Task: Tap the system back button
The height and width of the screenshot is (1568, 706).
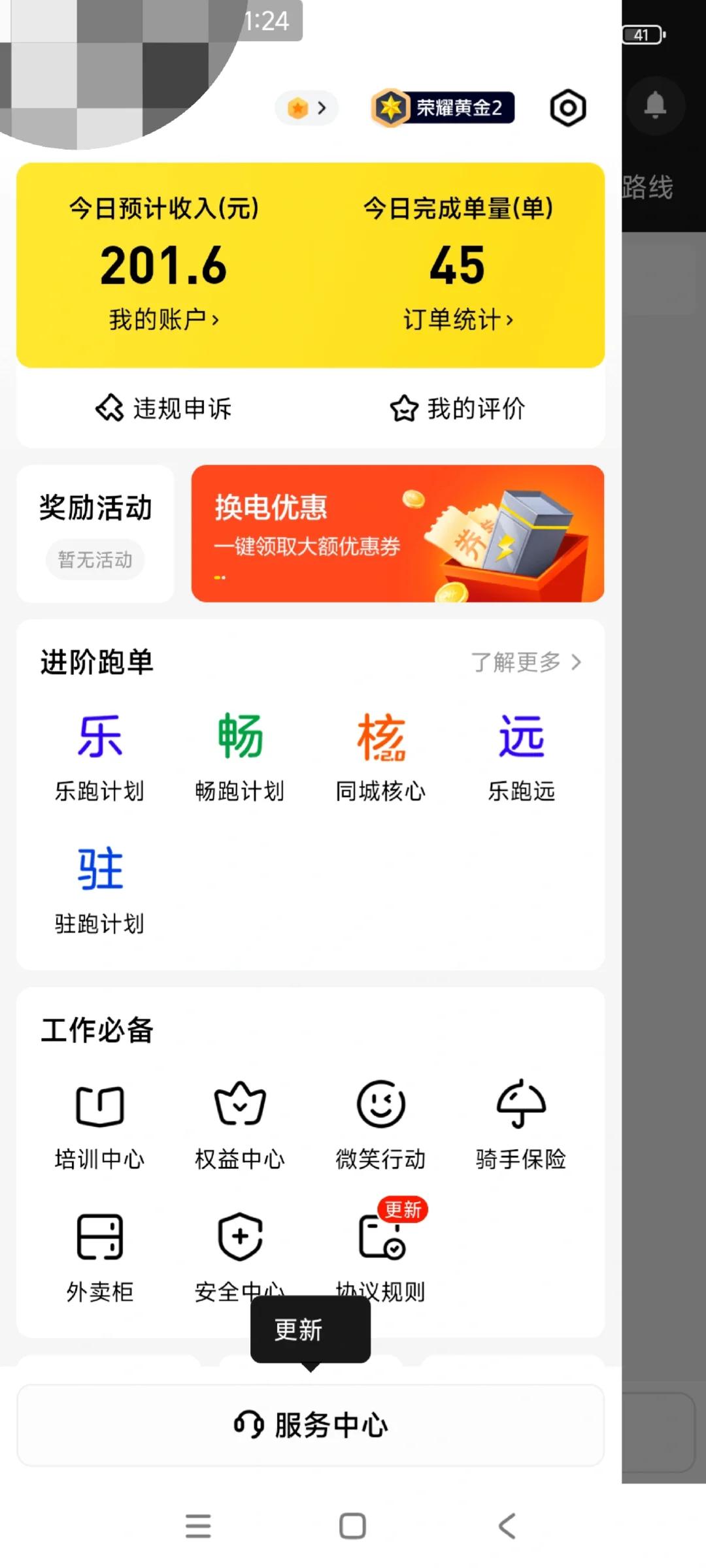Action: pyautogui.click(x=507, y=1526)
